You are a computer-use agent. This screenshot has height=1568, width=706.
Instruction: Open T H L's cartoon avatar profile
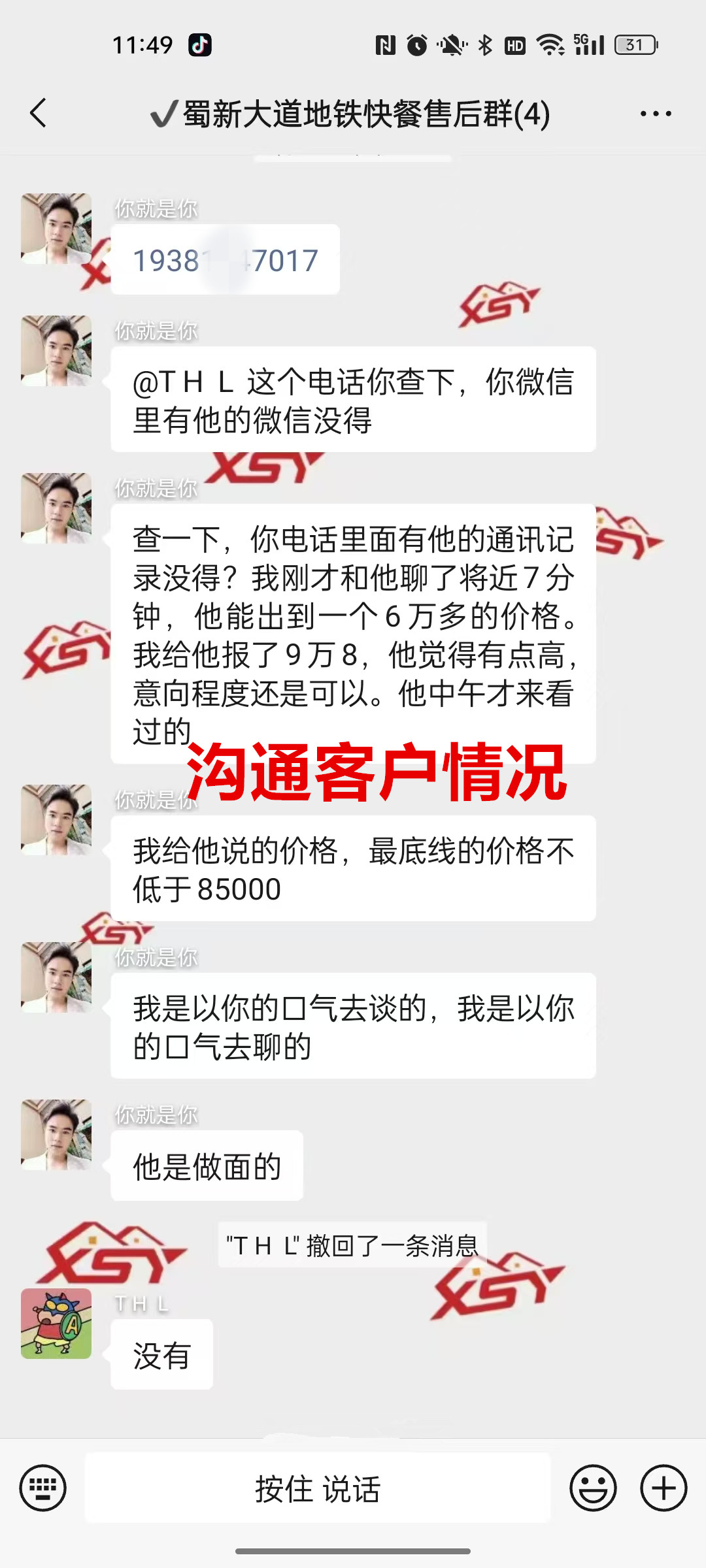[x=56, y=1323]
